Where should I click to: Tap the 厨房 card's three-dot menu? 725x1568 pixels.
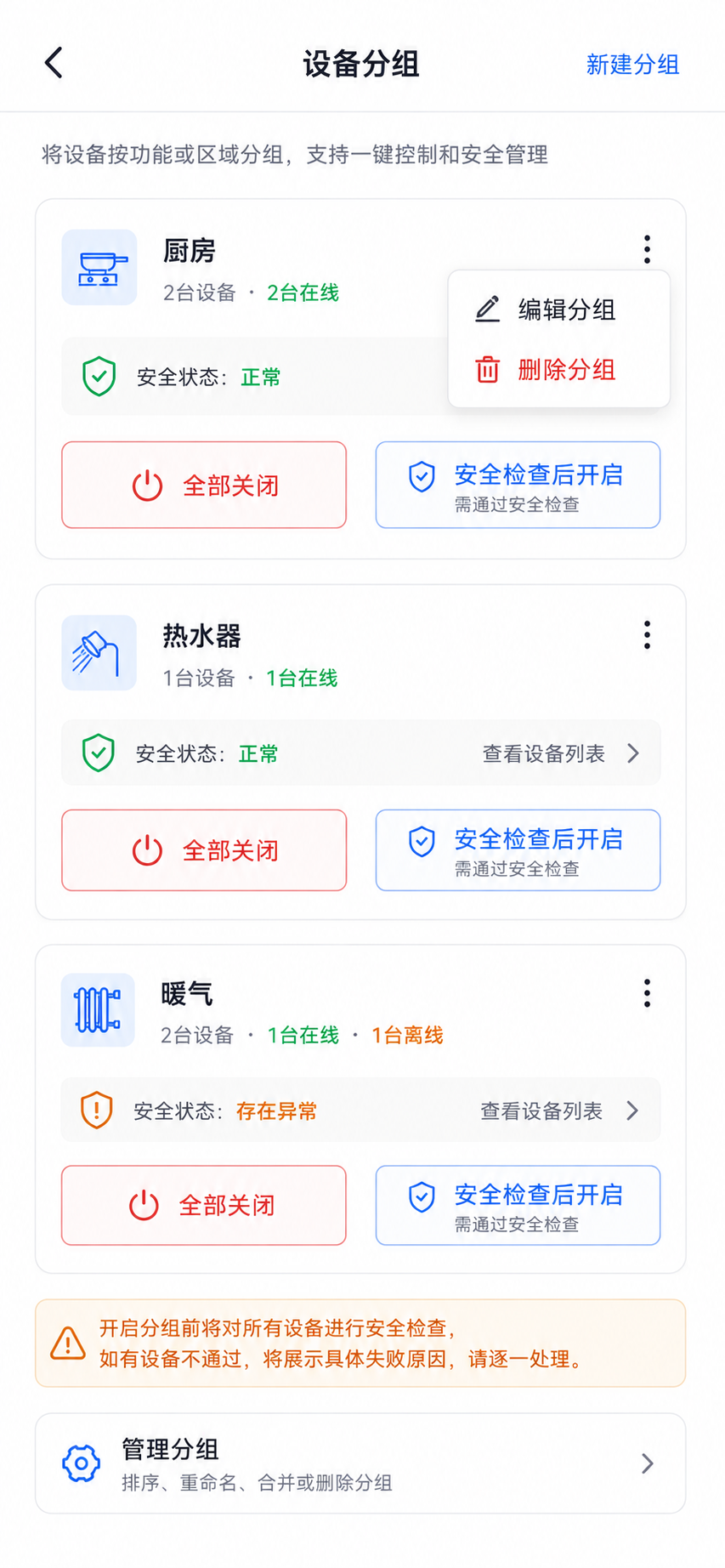pyautogui.click(x=647, y=249)
